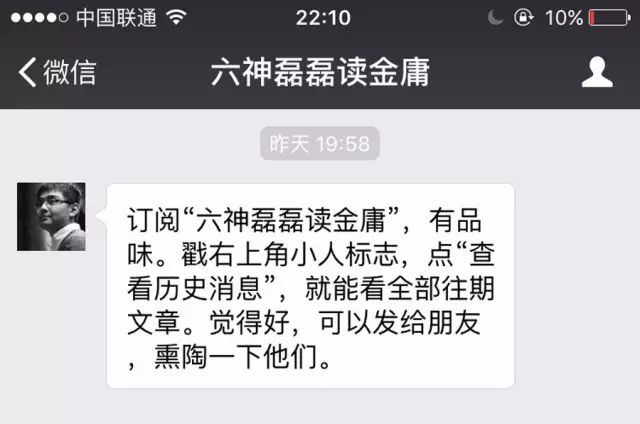Tap the sender's avatar photo
Image resolution: width=640 pixels, height=424 pixels.
point(51,217)
